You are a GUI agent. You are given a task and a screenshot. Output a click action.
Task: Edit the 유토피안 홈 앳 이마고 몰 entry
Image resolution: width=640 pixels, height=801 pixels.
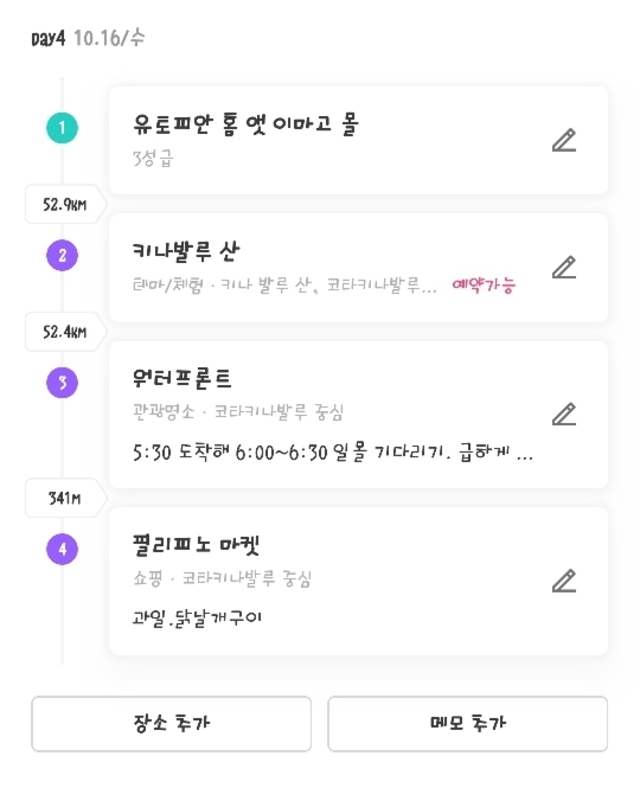(564, 141)
